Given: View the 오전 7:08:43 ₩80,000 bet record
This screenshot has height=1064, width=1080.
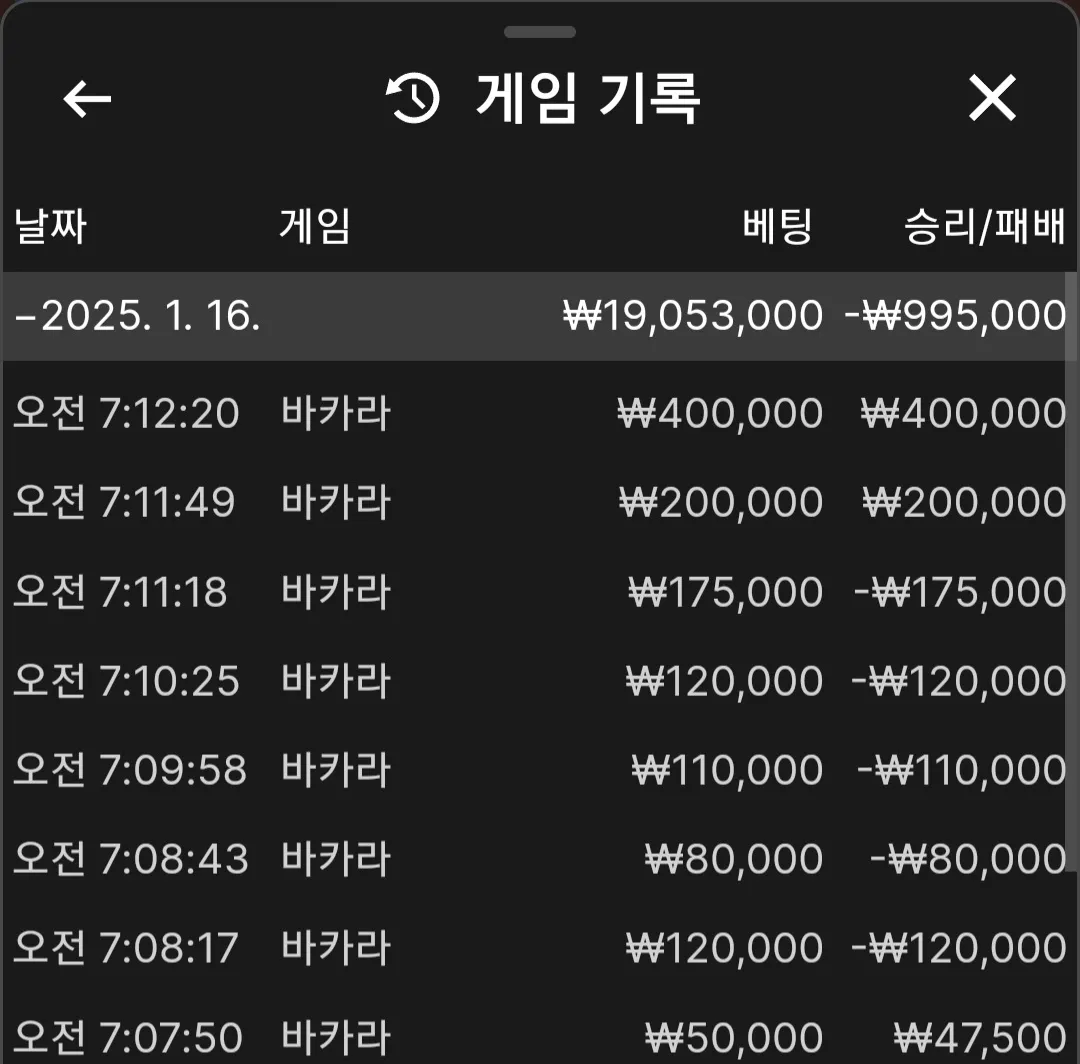Looking at the screenshot, I should (x=540, y=859).
